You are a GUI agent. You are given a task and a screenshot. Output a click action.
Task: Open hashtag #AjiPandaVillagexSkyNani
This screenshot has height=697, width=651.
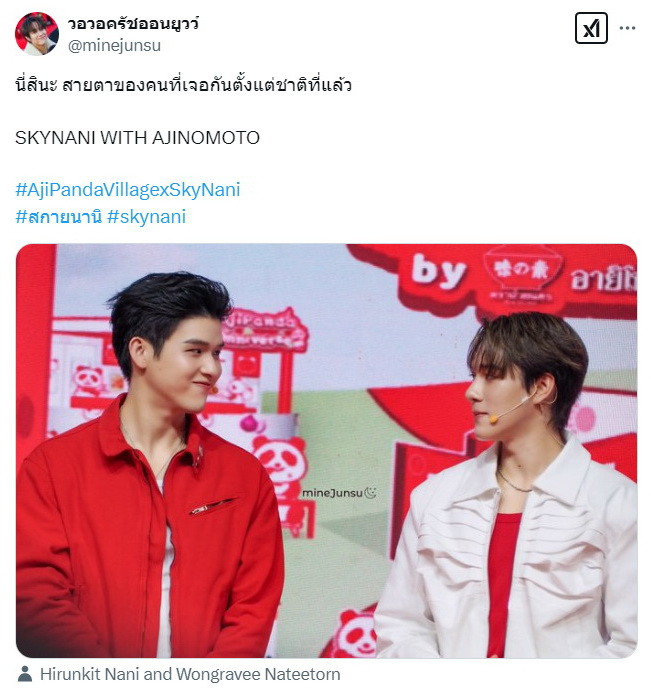click(127, 190)
